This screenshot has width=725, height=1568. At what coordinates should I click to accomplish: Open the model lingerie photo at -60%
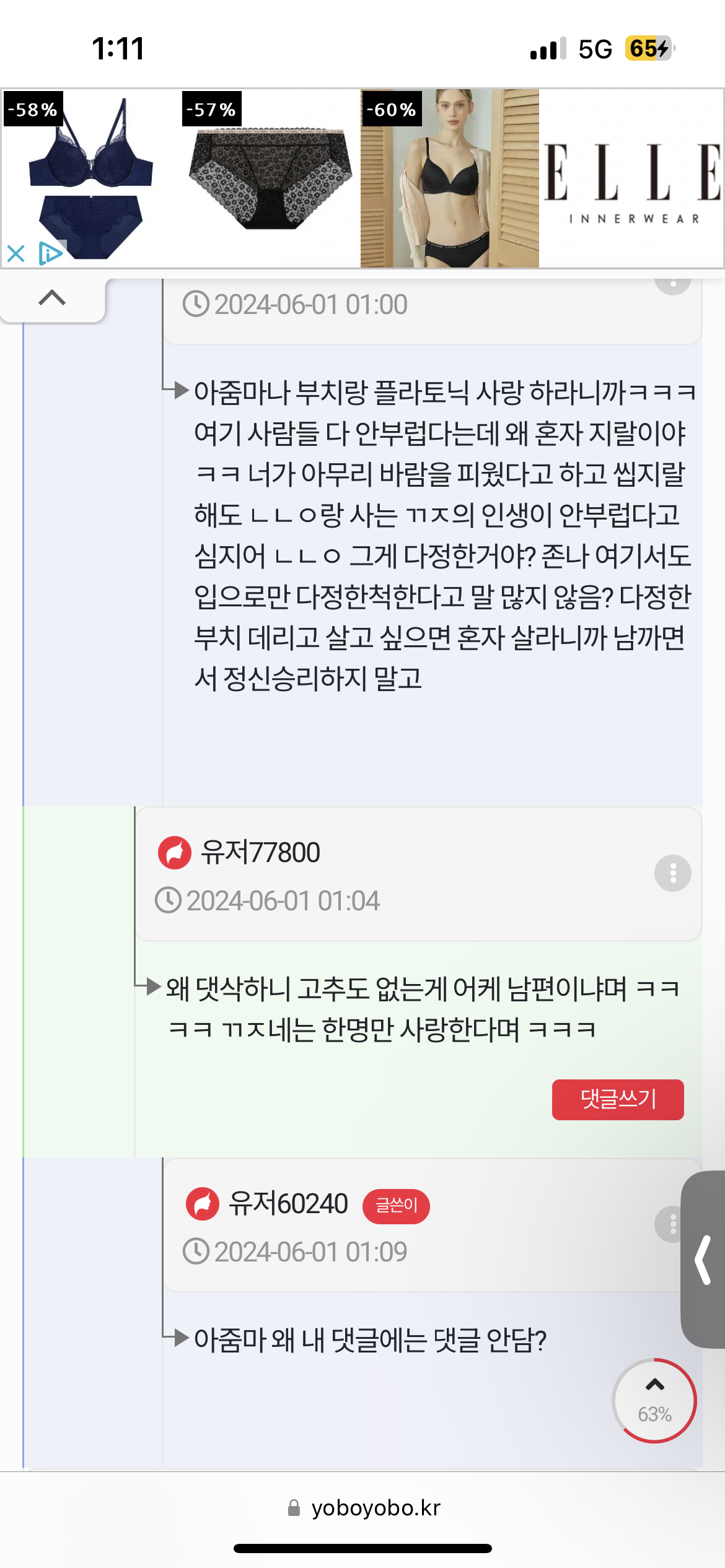pos(450,178)
